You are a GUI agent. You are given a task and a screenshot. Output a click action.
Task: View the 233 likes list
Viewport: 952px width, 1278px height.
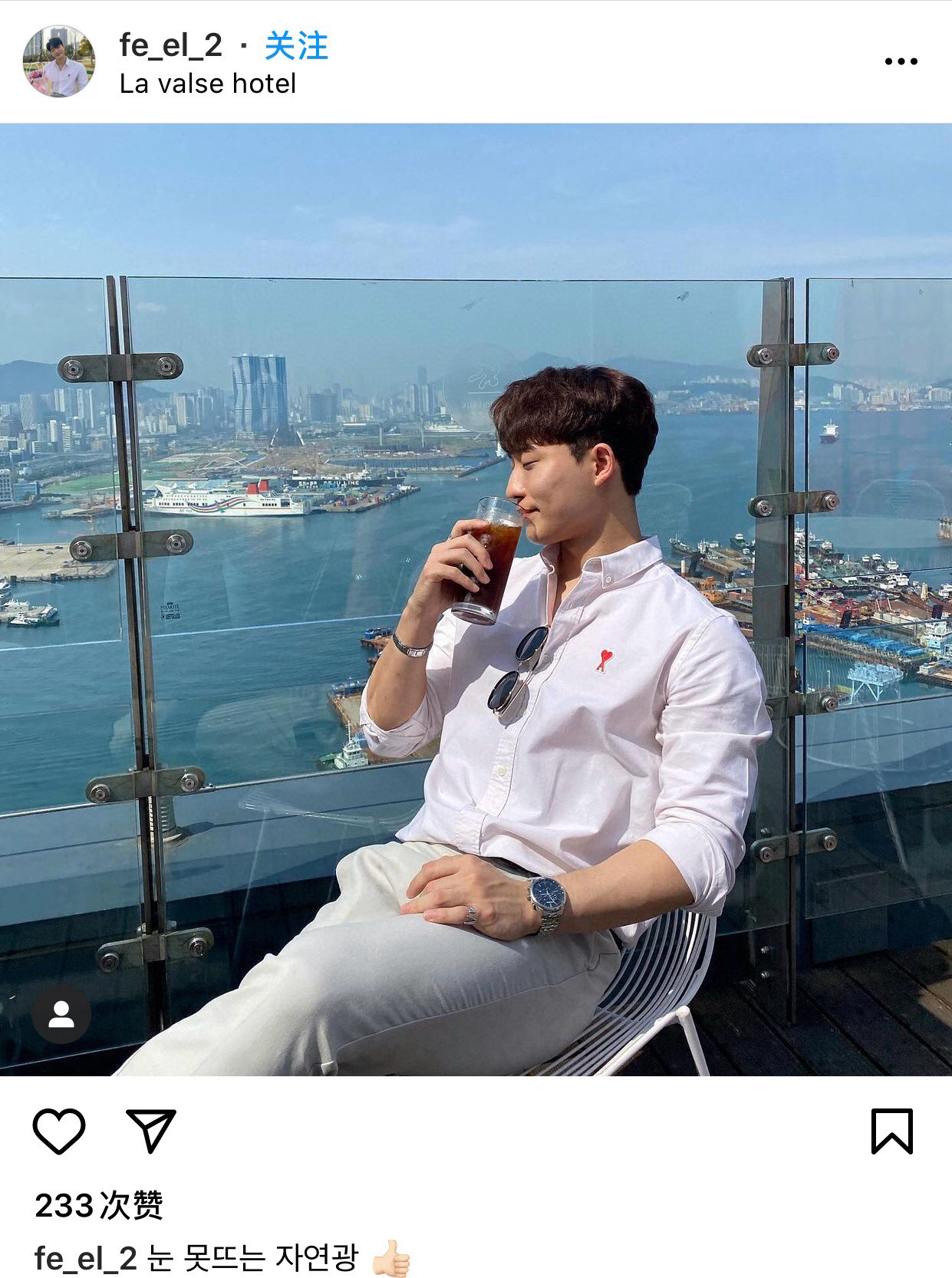point(99,1205)
